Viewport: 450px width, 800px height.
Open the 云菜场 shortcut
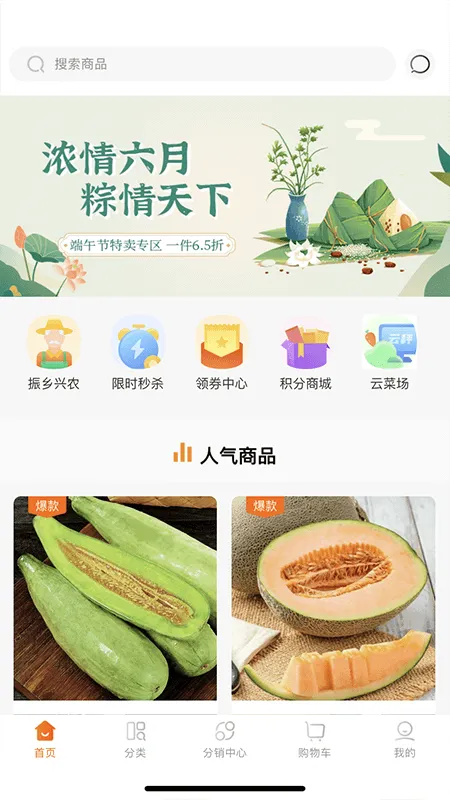(x=390, y=353)
